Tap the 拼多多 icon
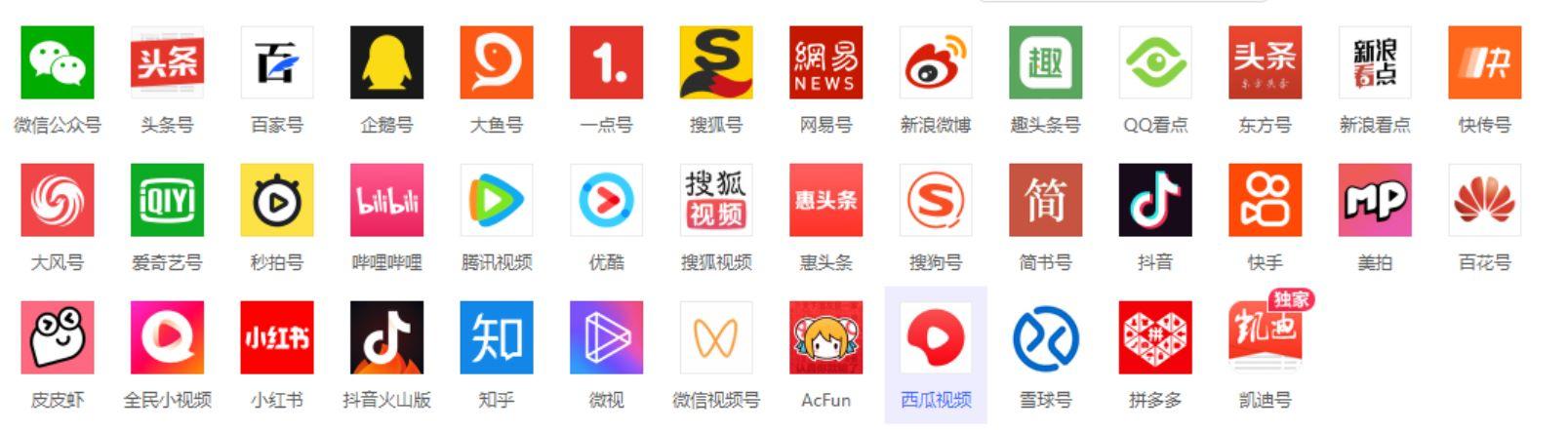Viewport: 1568px width, 430px height. pyautogui.click(x=1155, y=338)
